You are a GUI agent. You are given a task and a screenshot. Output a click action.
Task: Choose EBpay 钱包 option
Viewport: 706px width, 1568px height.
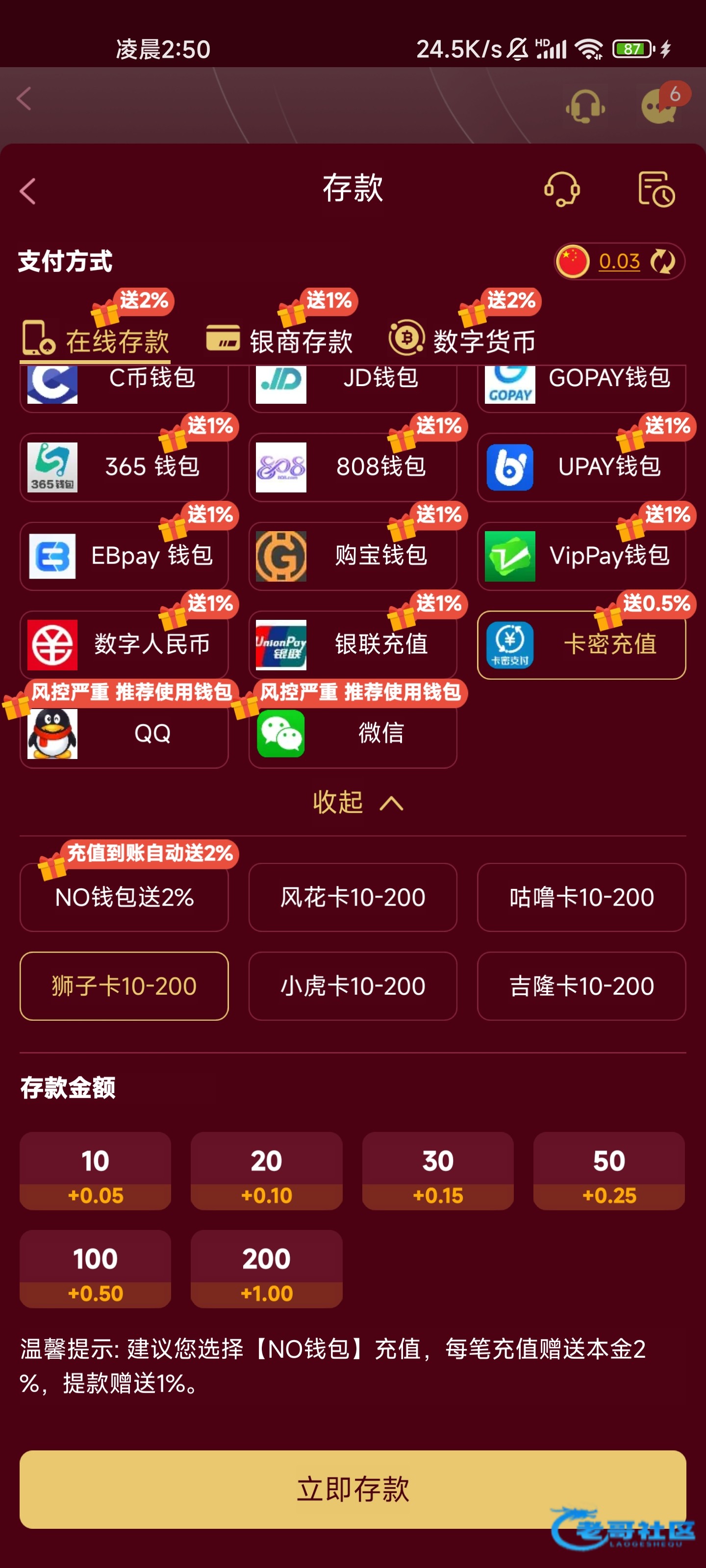124,556
